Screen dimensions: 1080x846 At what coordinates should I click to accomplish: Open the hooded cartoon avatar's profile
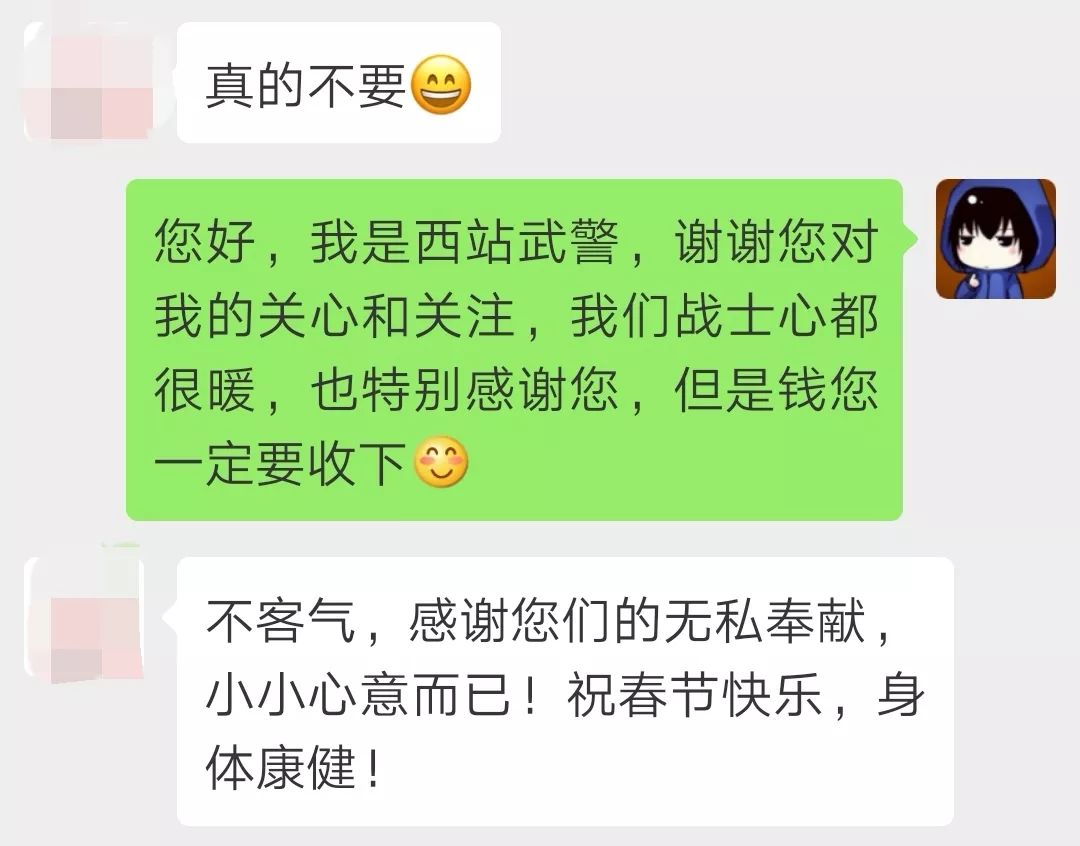point(995,239)
